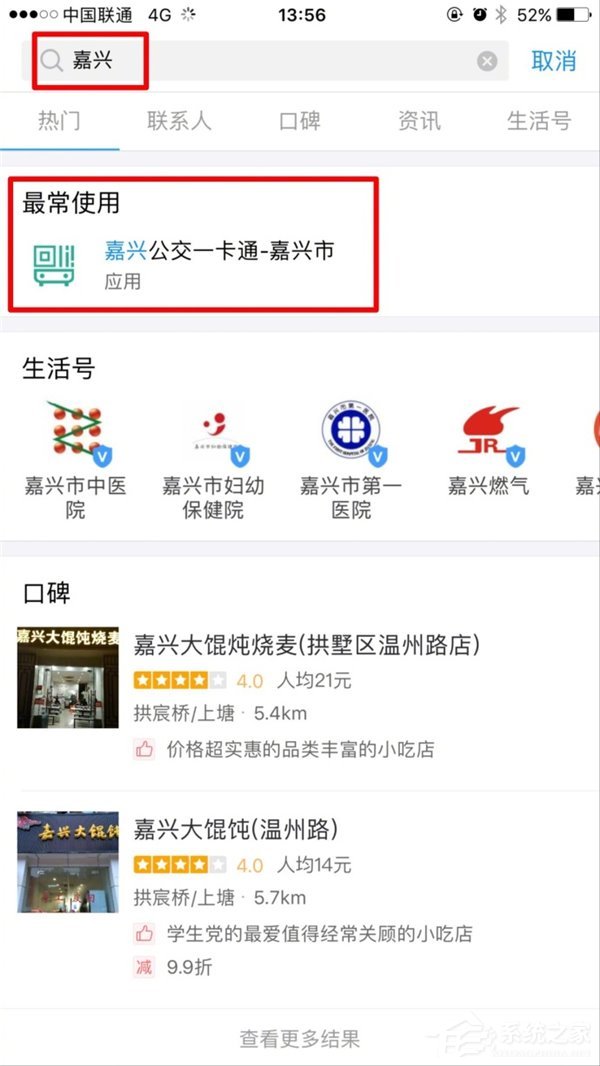Switch to the 生活号 tab
The image size is (600, 1066).
539,121
